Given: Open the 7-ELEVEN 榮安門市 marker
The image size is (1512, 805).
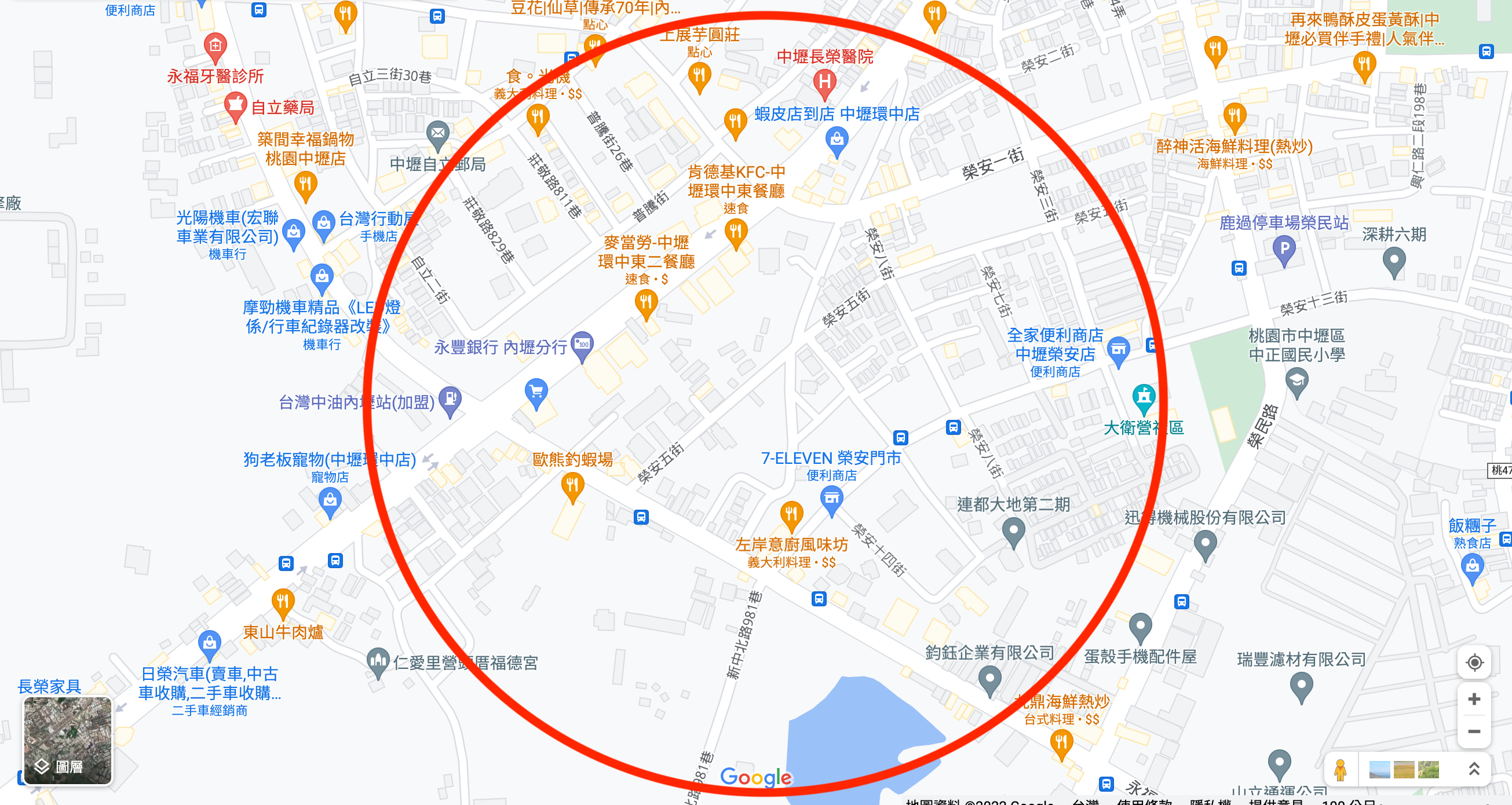Looking at the screenshot, I should pos(831,500).
